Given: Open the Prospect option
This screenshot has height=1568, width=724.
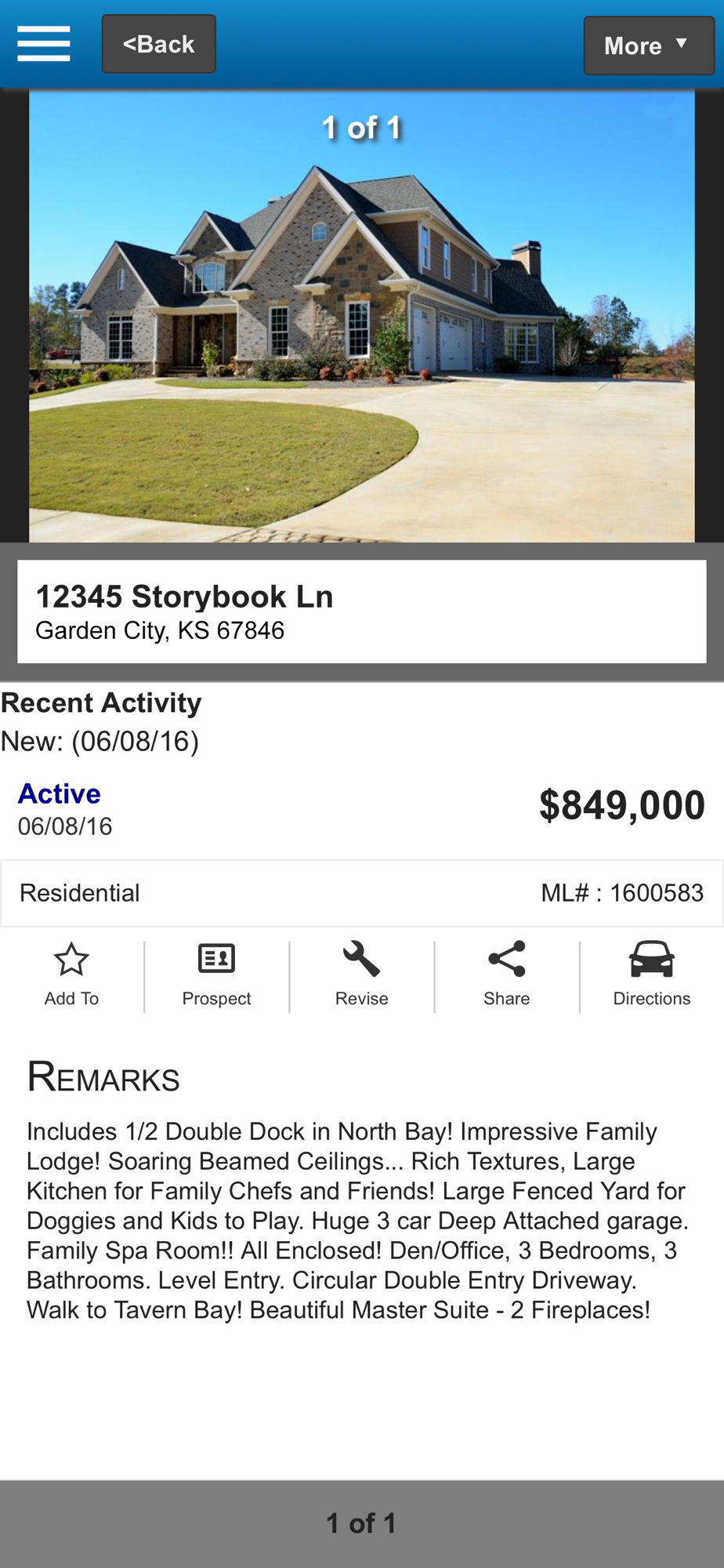Looking at the screenshot, I should pyautogui.click(x=216, y=974).
